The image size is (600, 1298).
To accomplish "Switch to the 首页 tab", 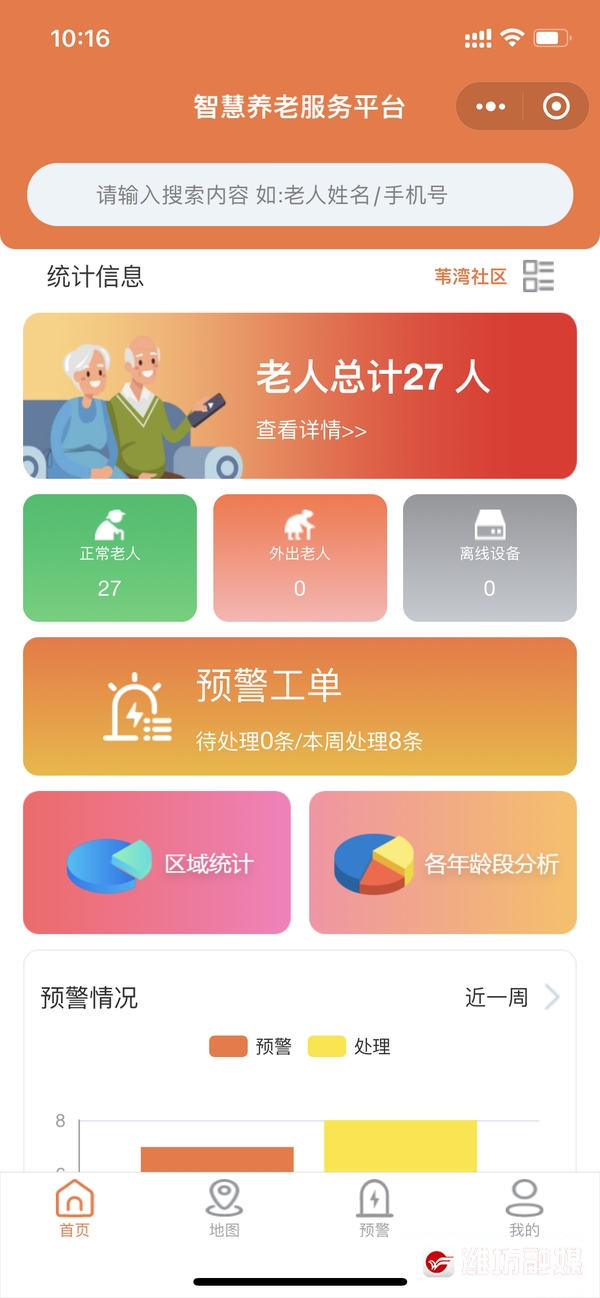I will [75, 1208].
